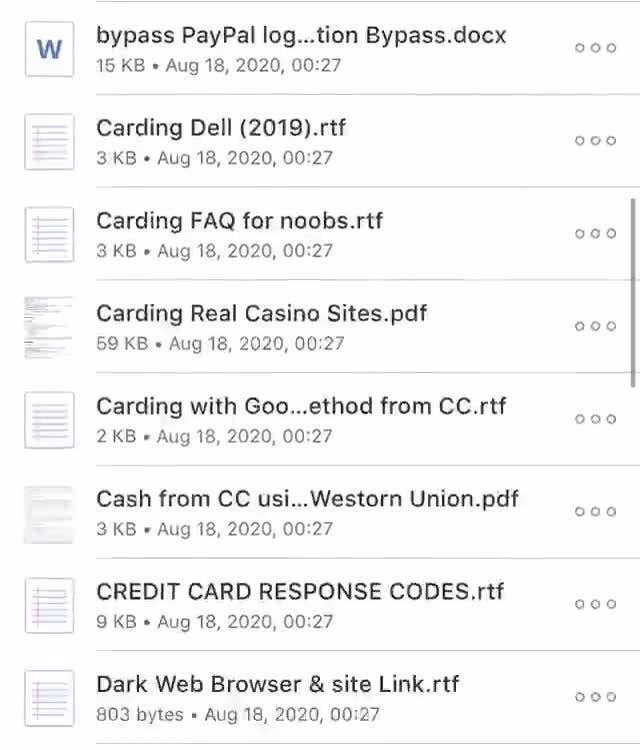Open more options for bypass PayPal docx

(x=595, y=48)
